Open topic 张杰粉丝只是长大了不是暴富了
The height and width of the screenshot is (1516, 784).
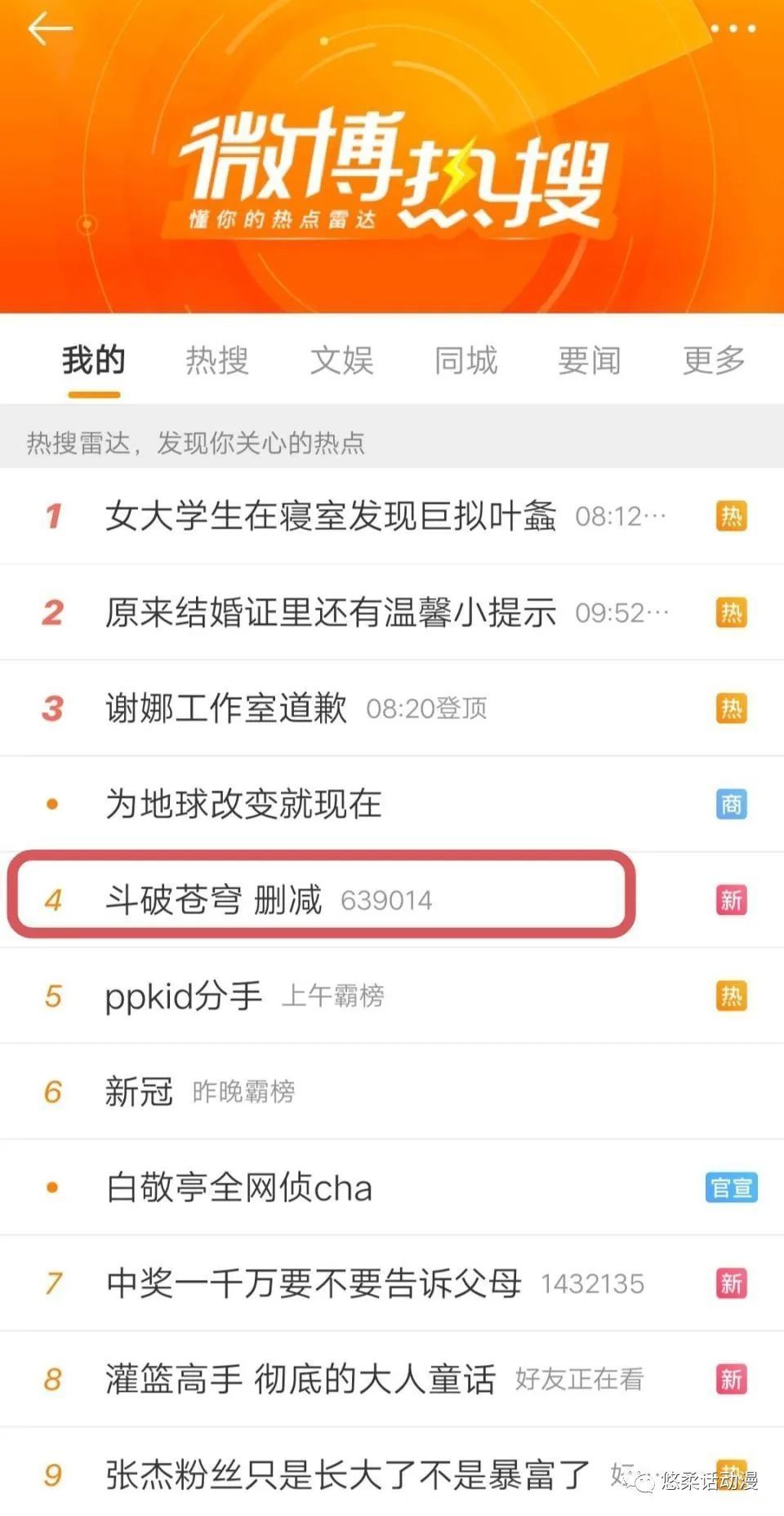[347, 1474]
